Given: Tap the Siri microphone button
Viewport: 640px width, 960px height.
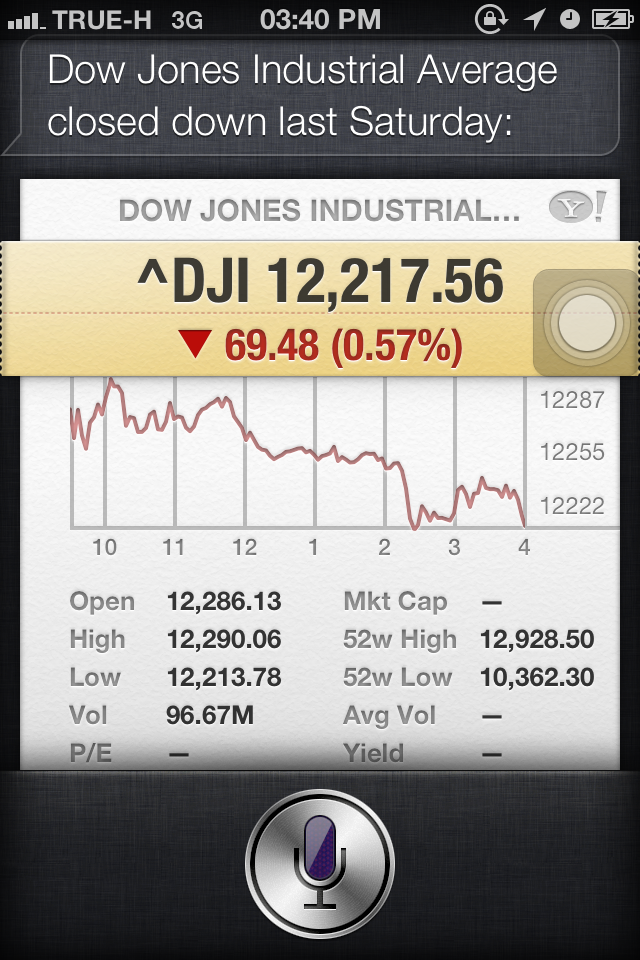Looking at the screenshot, I should coord(320,863).
